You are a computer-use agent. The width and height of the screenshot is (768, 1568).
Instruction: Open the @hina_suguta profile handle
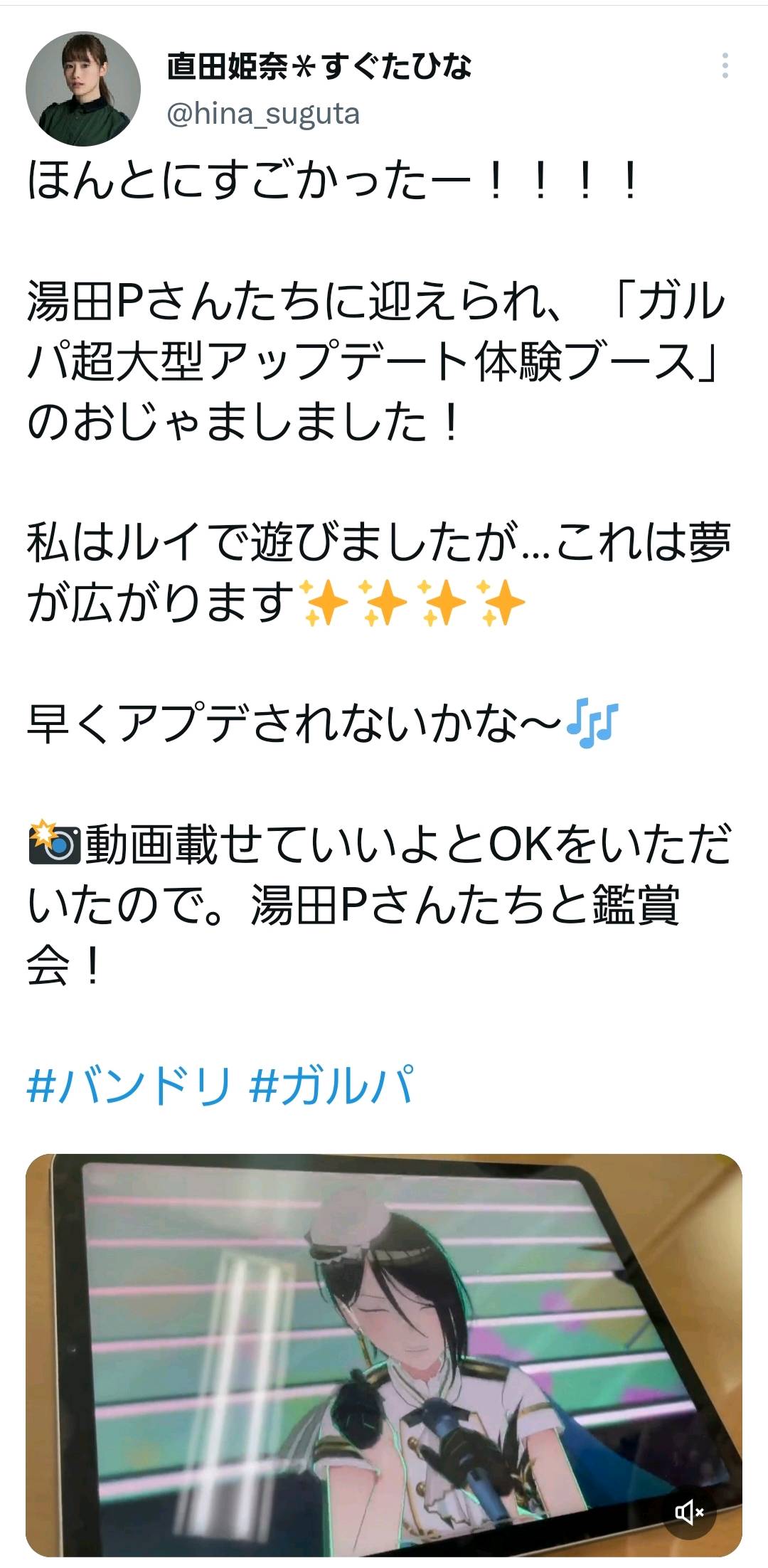click(x=263, y=114)
